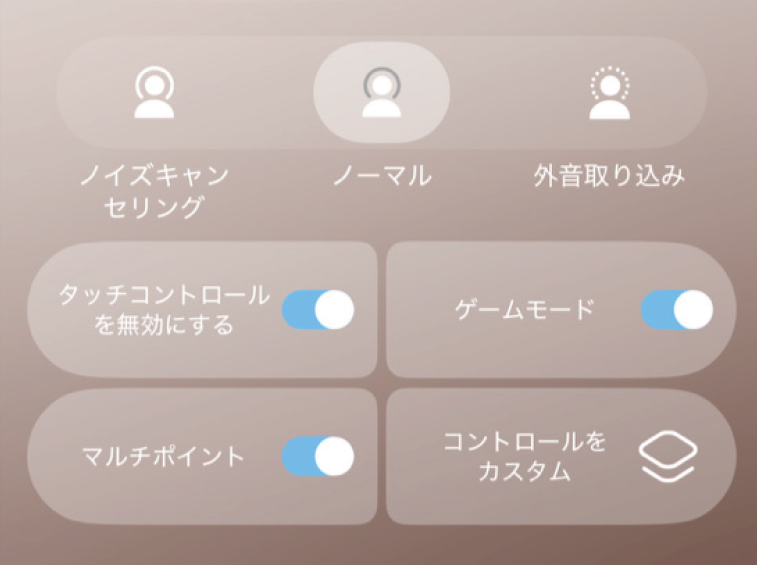Turn off ゲームモード
This screenshot has width=757, height=565.
(677, 310)
